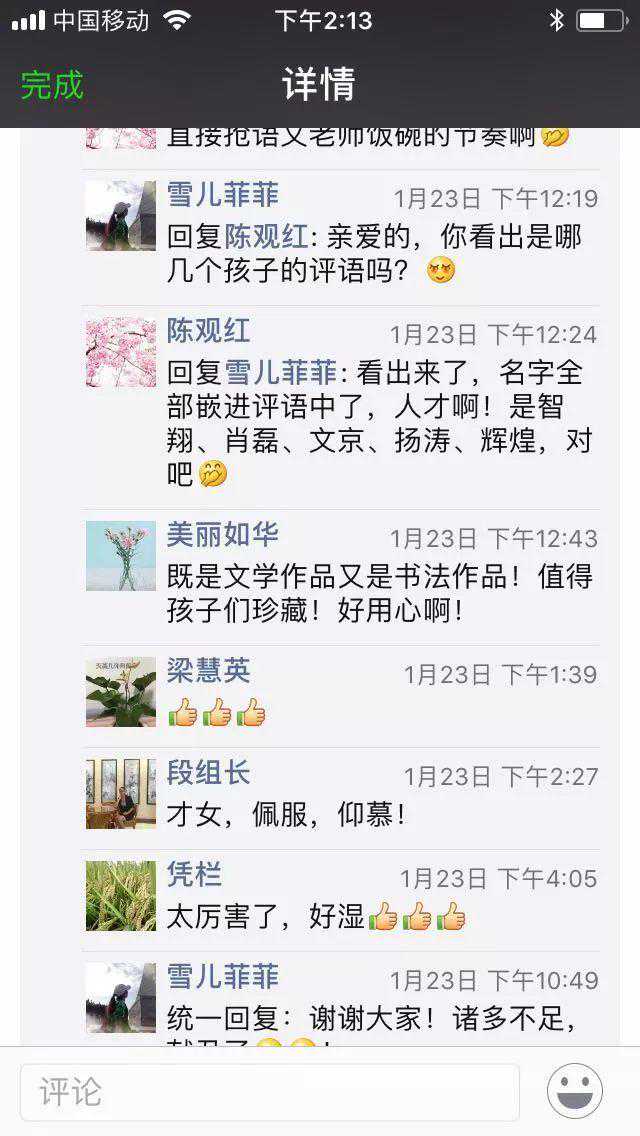The image size is (640, 1136).
Task: Reply to 美丽如华's comment about 书法作品
Action: tap(380, 594)
